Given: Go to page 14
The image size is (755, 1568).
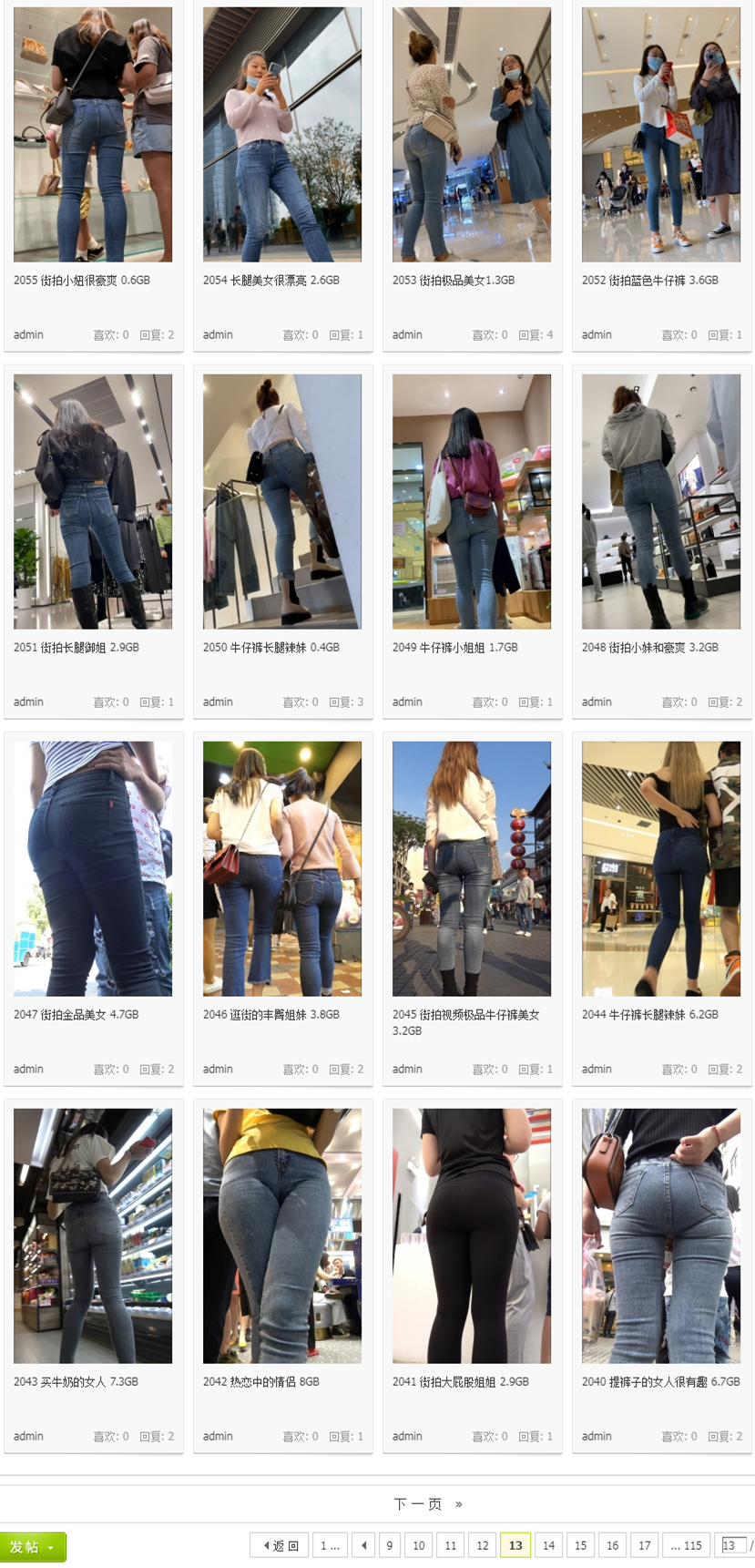Looking at the screenshot, I should pos(548,1545).
